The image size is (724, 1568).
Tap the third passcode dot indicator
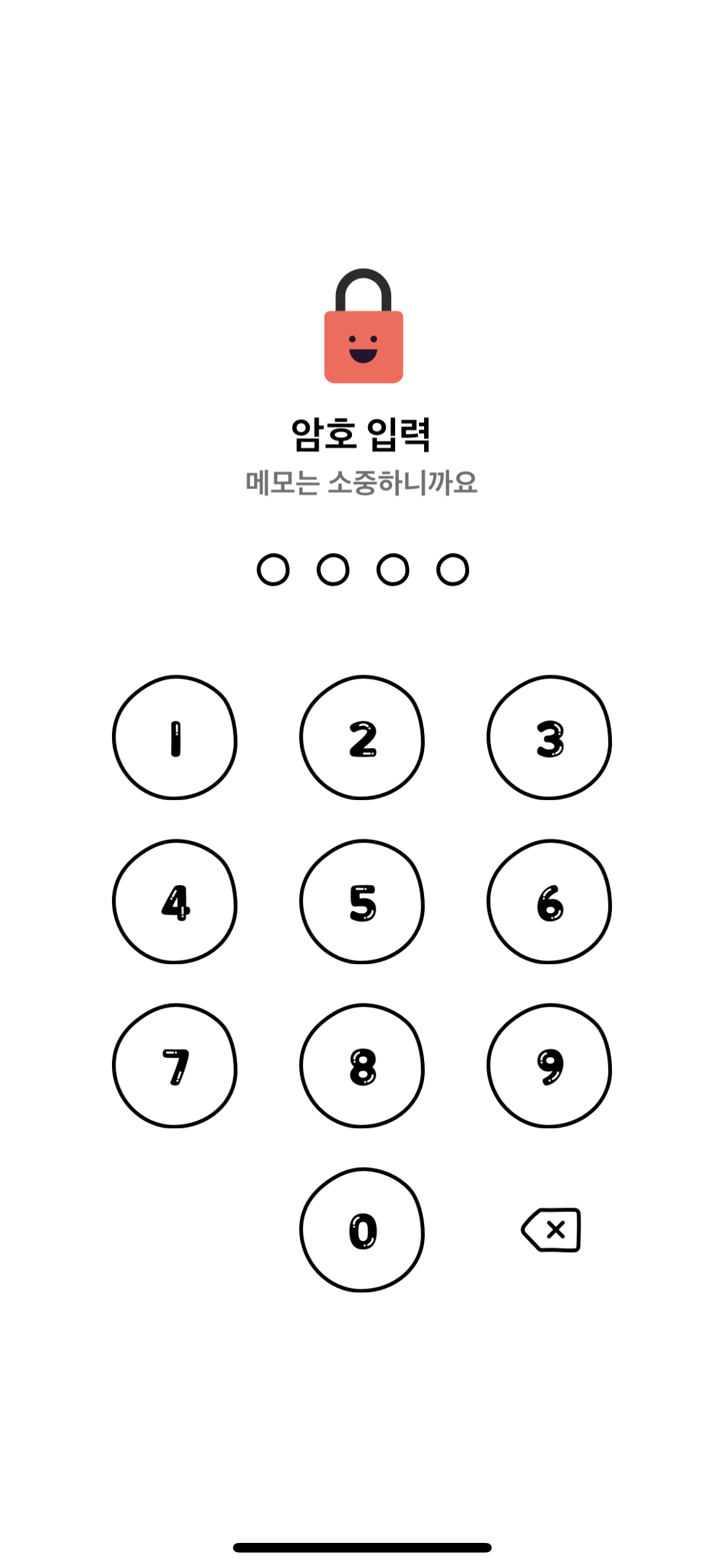tap(393, 570)
